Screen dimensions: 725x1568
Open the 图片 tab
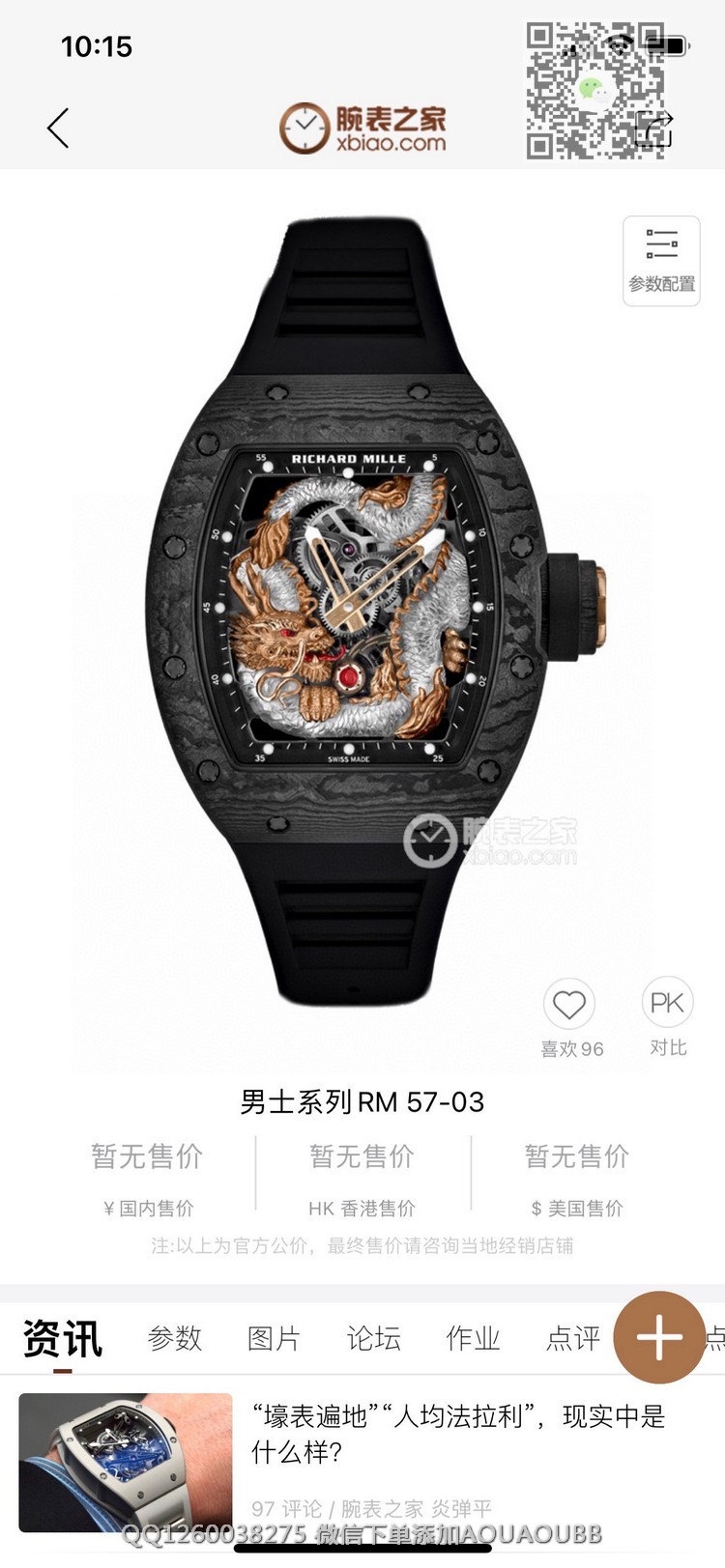(x=275, y=1339)
